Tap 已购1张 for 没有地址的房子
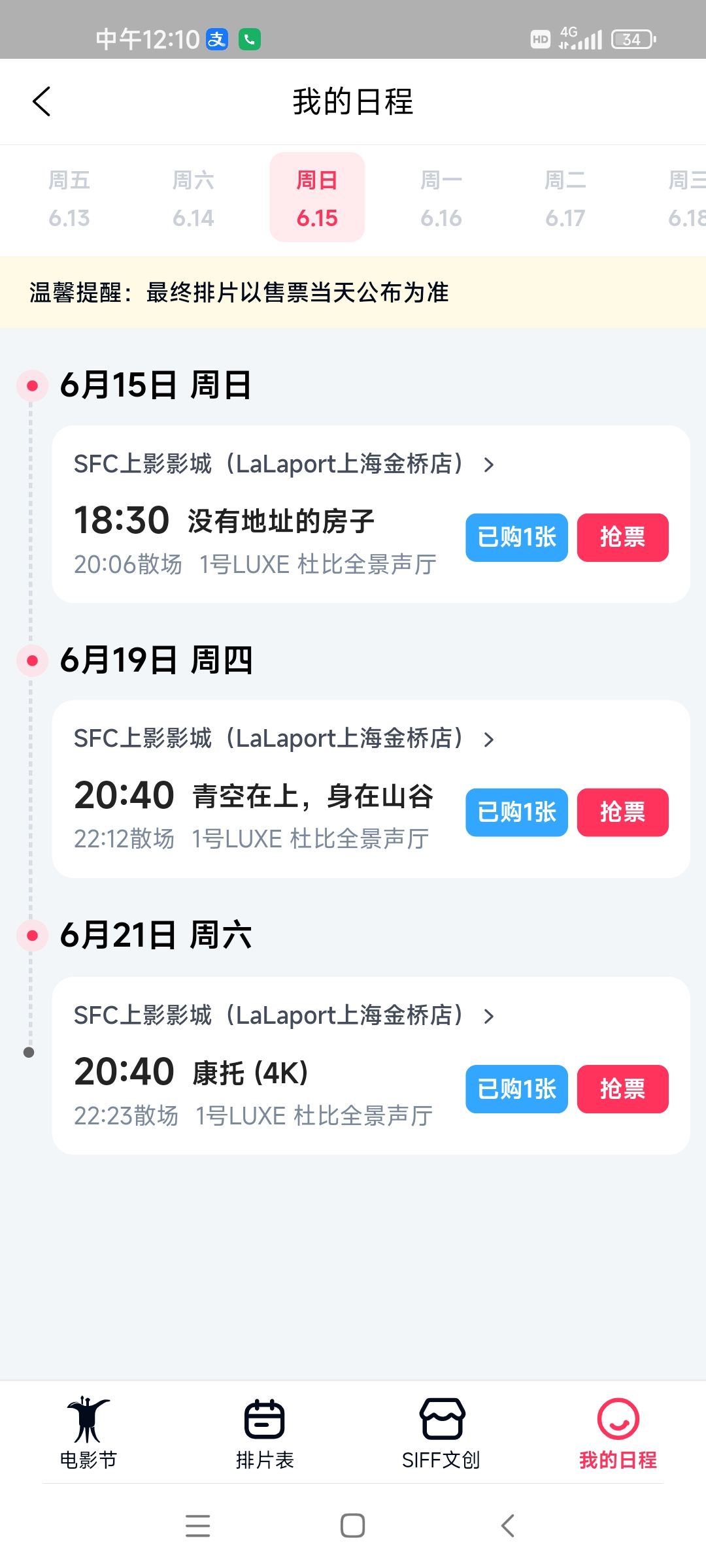706x1568 pixels. click(x=516, y=538)
